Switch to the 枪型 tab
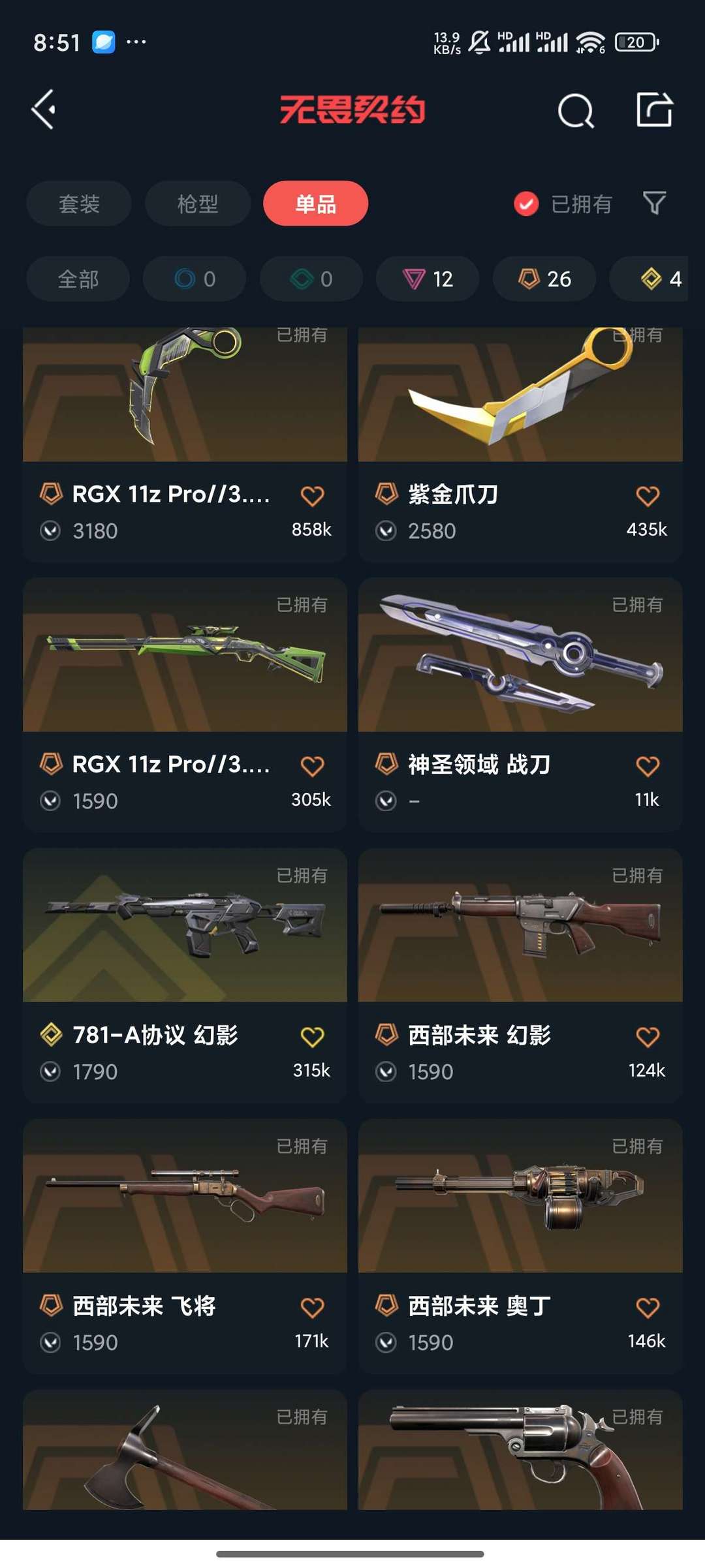The image size is (705, 1568). point(198,204)
